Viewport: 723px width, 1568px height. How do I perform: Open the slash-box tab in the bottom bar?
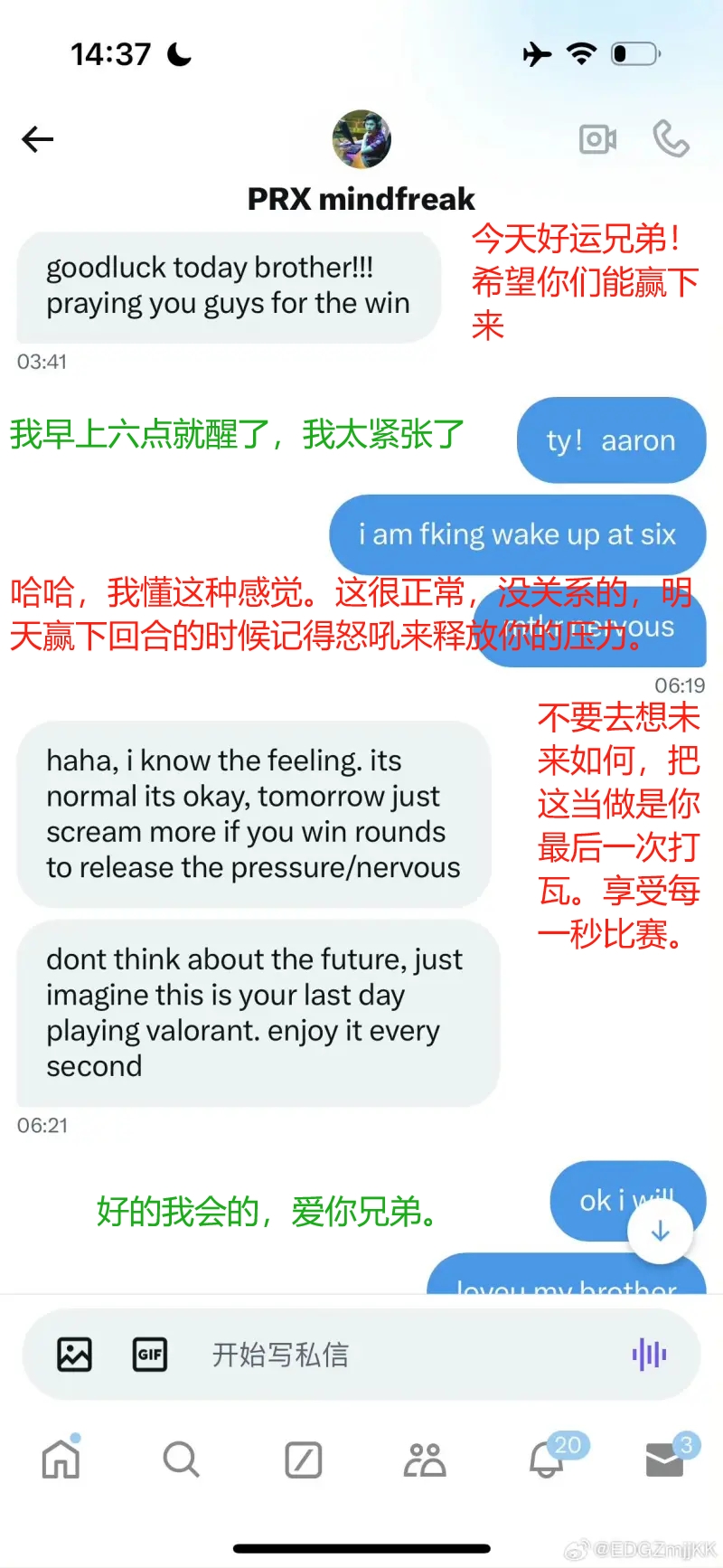tap(304, 1459)
